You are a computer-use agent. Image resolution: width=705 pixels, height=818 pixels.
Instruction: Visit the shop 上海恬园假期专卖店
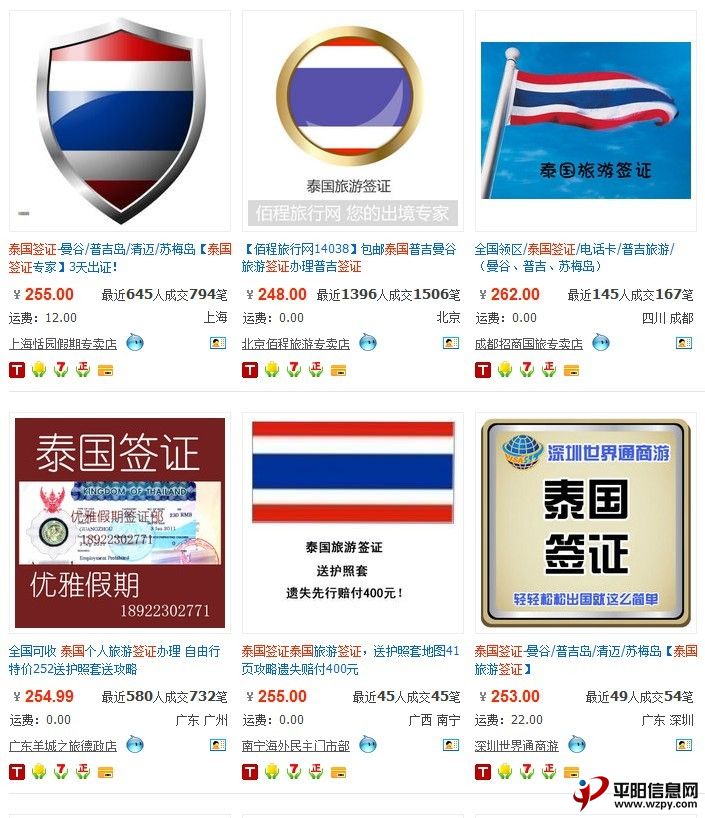[63, 344]
